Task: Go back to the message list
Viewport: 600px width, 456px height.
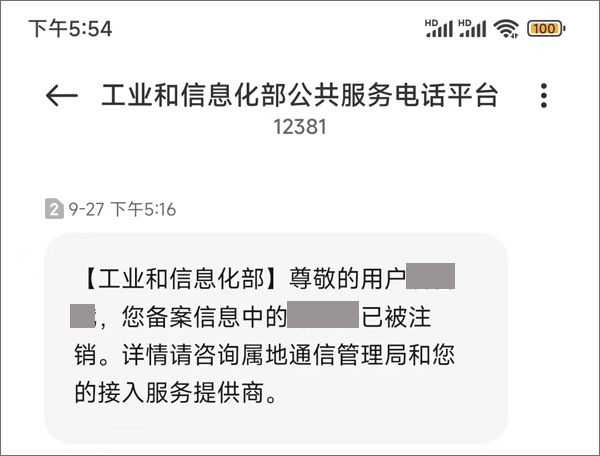Action: (62, 96)
